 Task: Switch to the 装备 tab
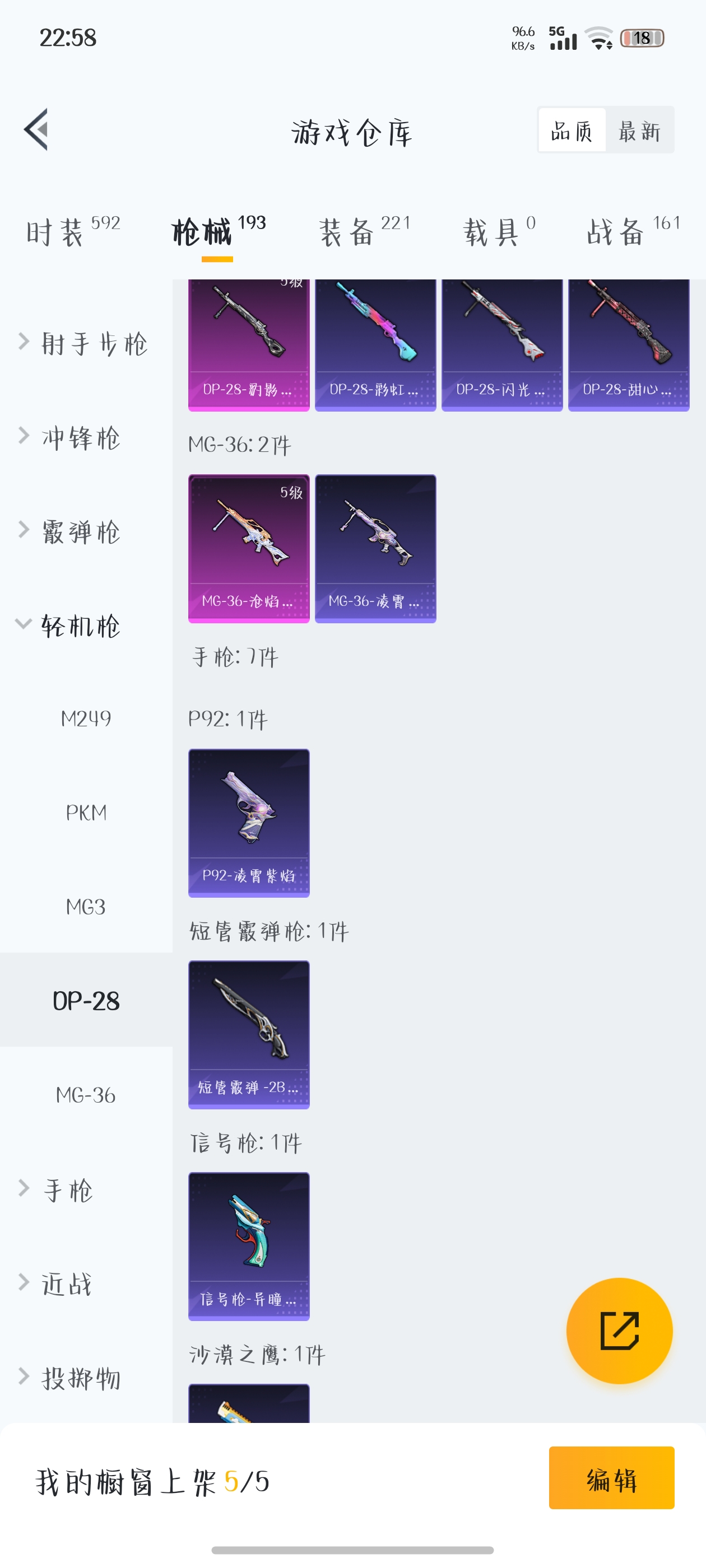(364, 232)
